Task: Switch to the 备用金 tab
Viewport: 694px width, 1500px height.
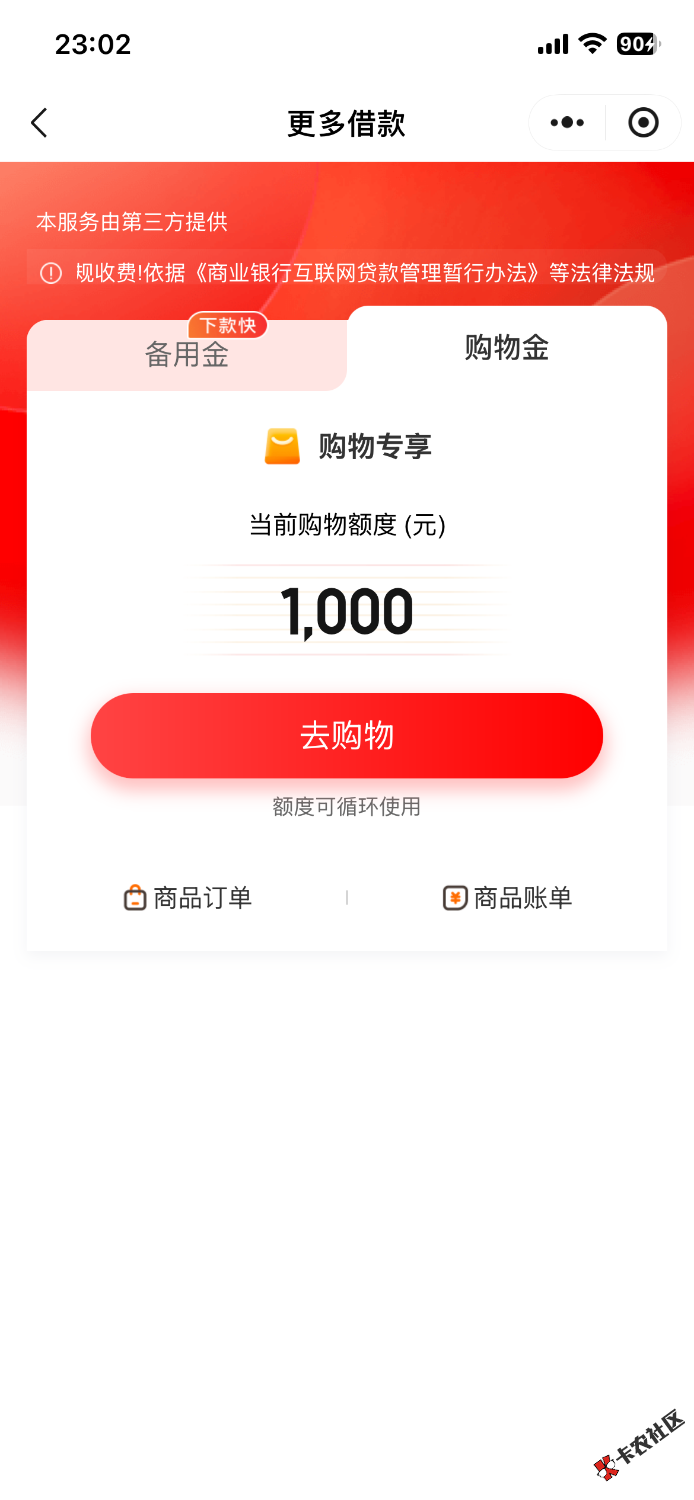Action: click(x=187, y=355)
